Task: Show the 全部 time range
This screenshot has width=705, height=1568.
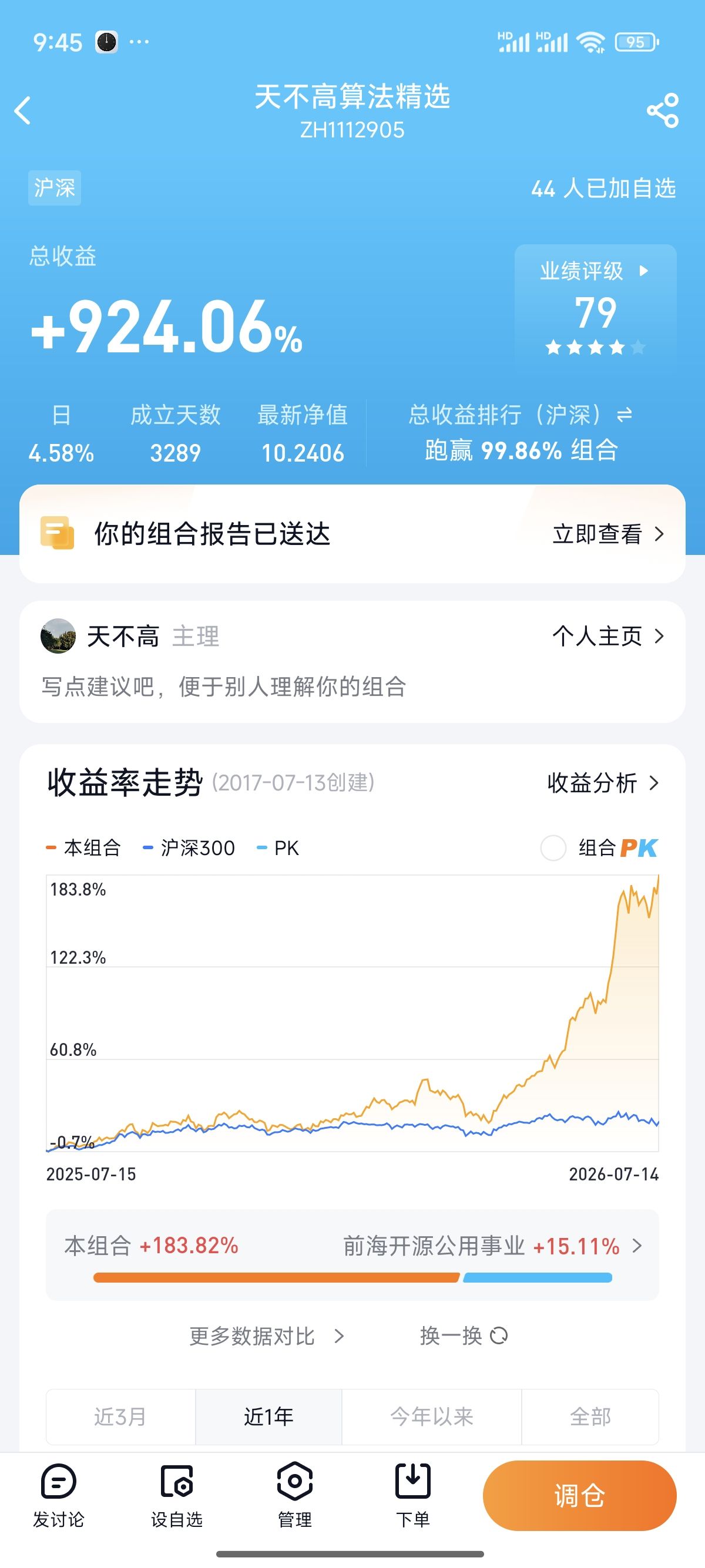Action: pyautogui.click(x=590, y=1417)
